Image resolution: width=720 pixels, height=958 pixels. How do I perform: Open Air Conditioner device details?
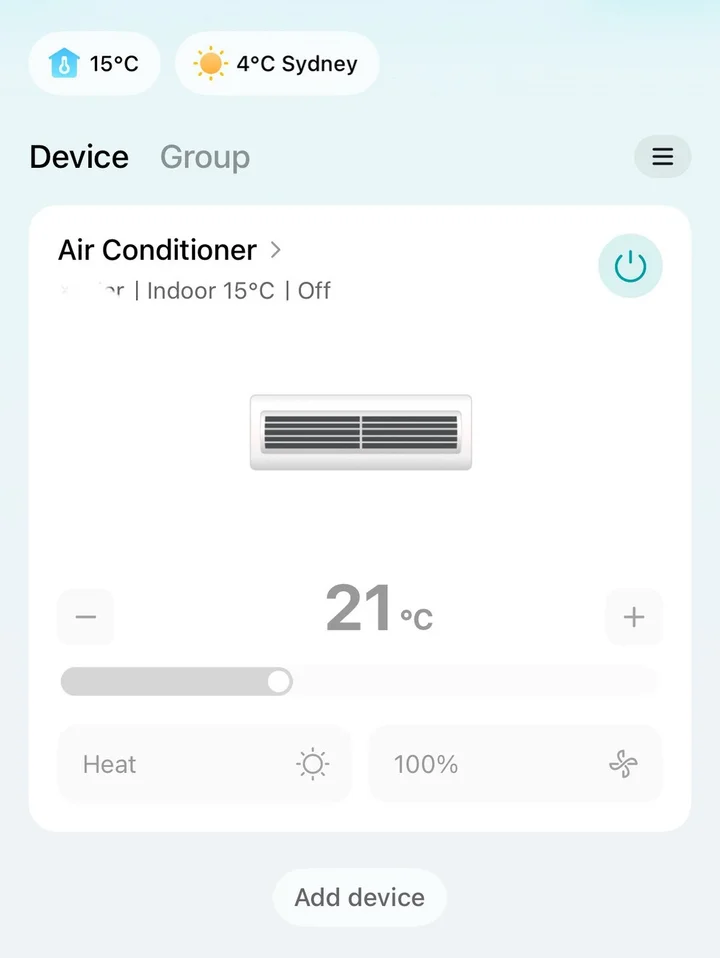170,249
